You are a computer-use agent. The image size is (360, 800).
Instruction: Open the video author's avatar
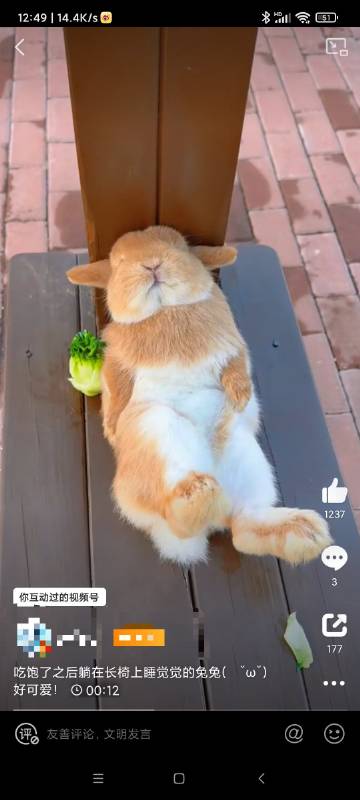click(x=34, y=637)
